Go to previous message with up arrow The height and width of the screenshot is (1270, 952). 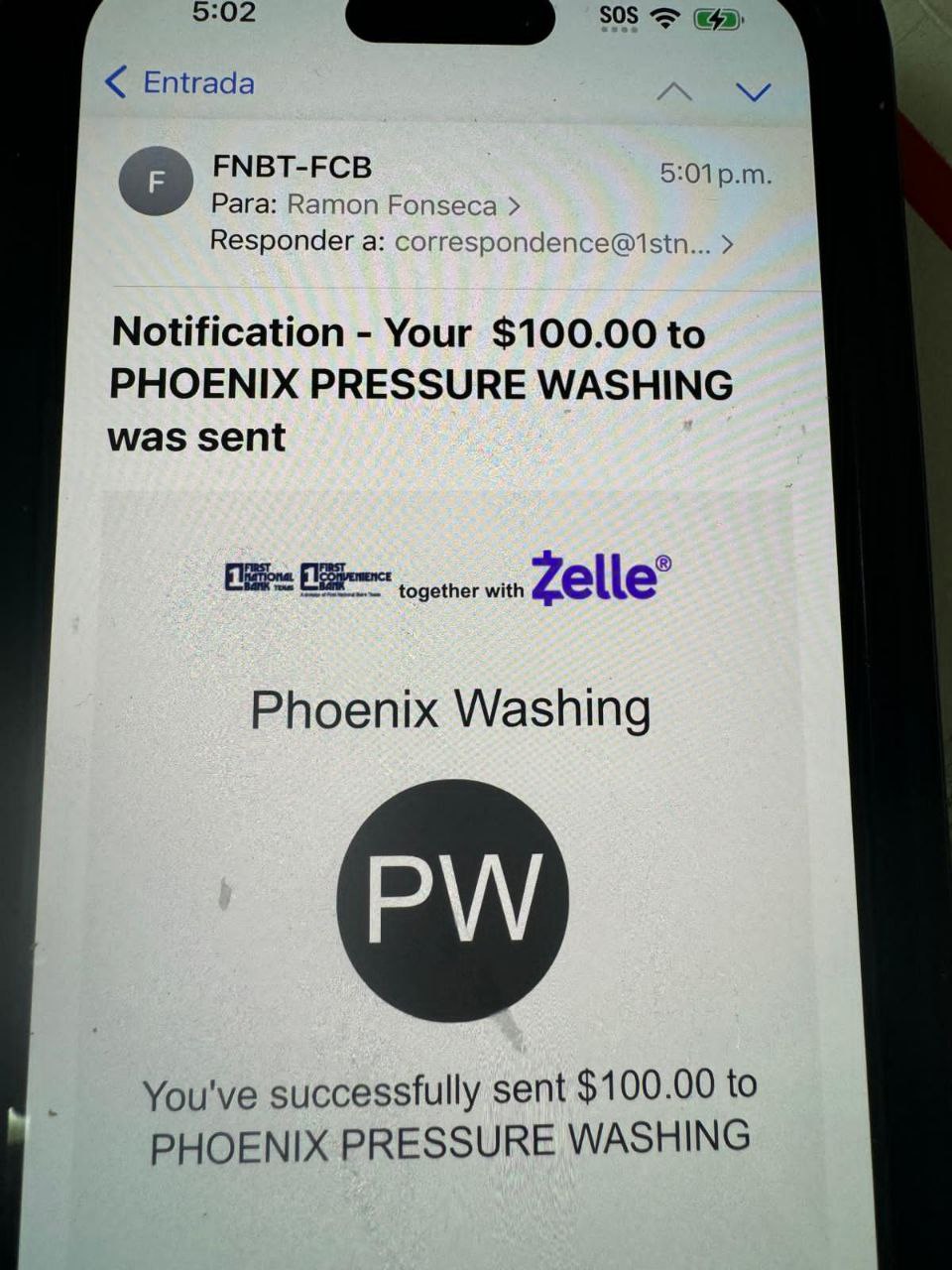pos(674,92)
